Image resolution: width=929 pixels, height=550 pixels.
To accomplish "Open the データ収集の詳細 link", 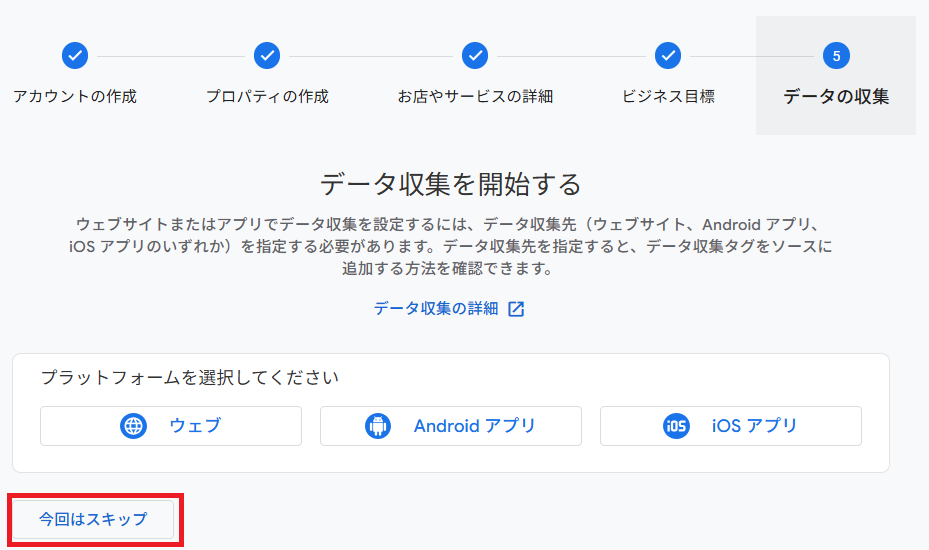I will click(x=449, y=309).
